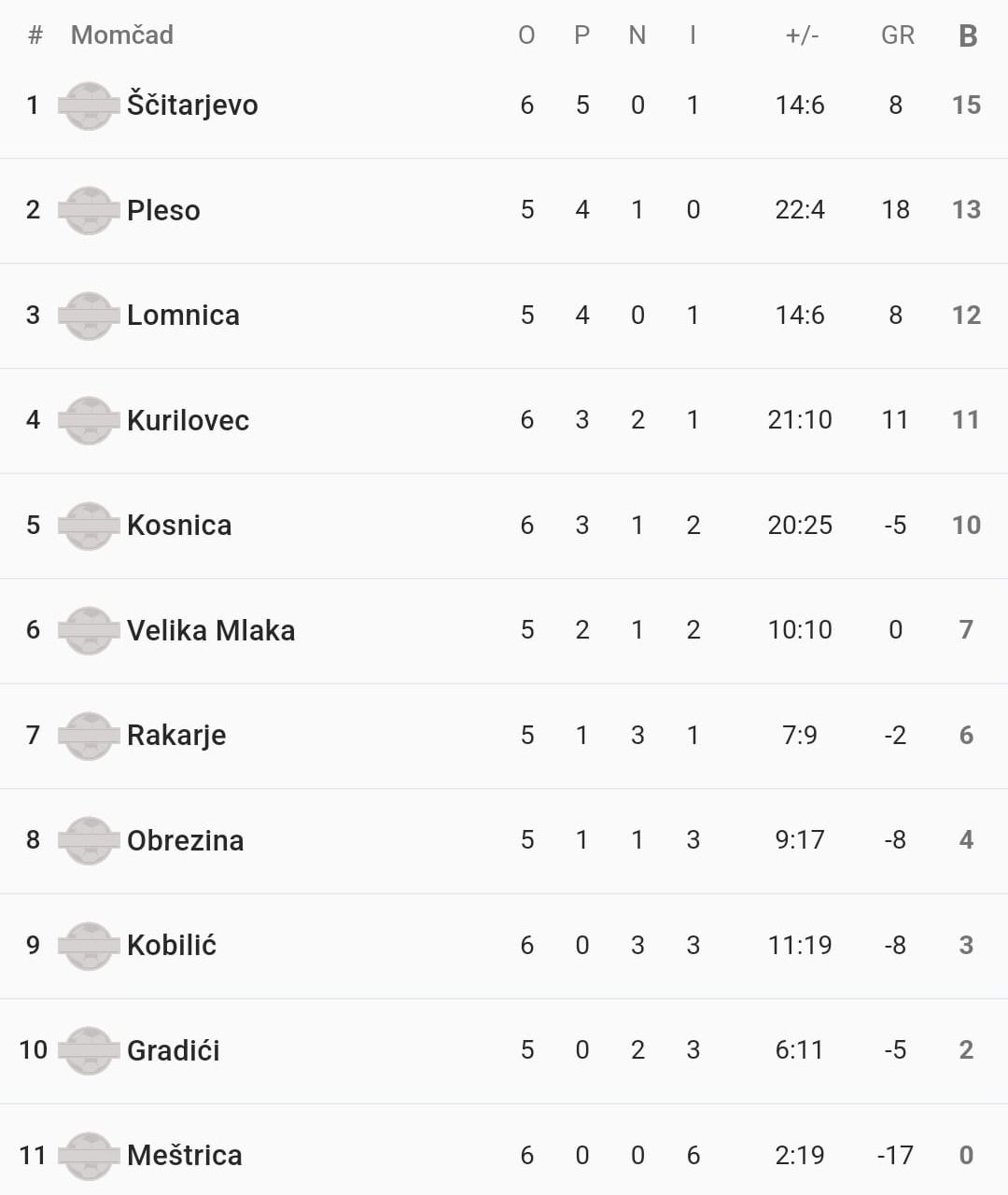Image resolution: width=1008 pixels, height=1195 pixels.
Task: View Gradići team details
Action: 174,1050
